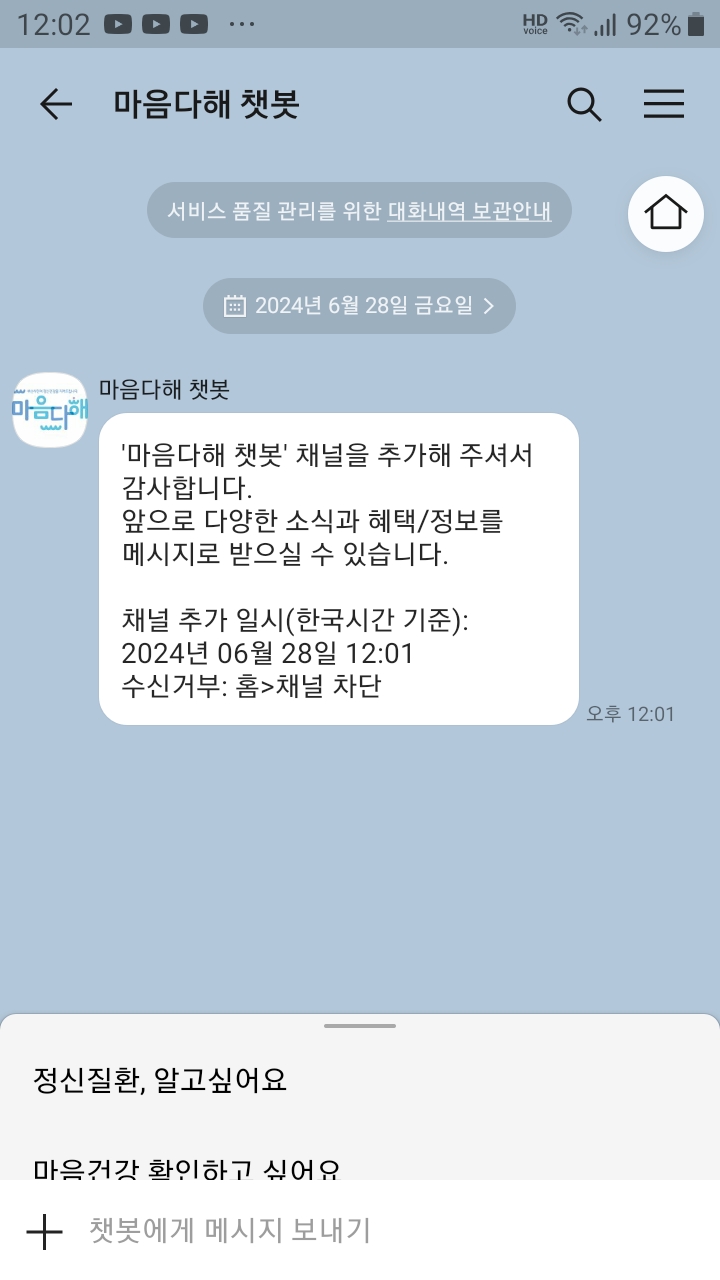Open the channel home button
The width and height of the screenshot is (720, 1280).
[x=666, y=213]
